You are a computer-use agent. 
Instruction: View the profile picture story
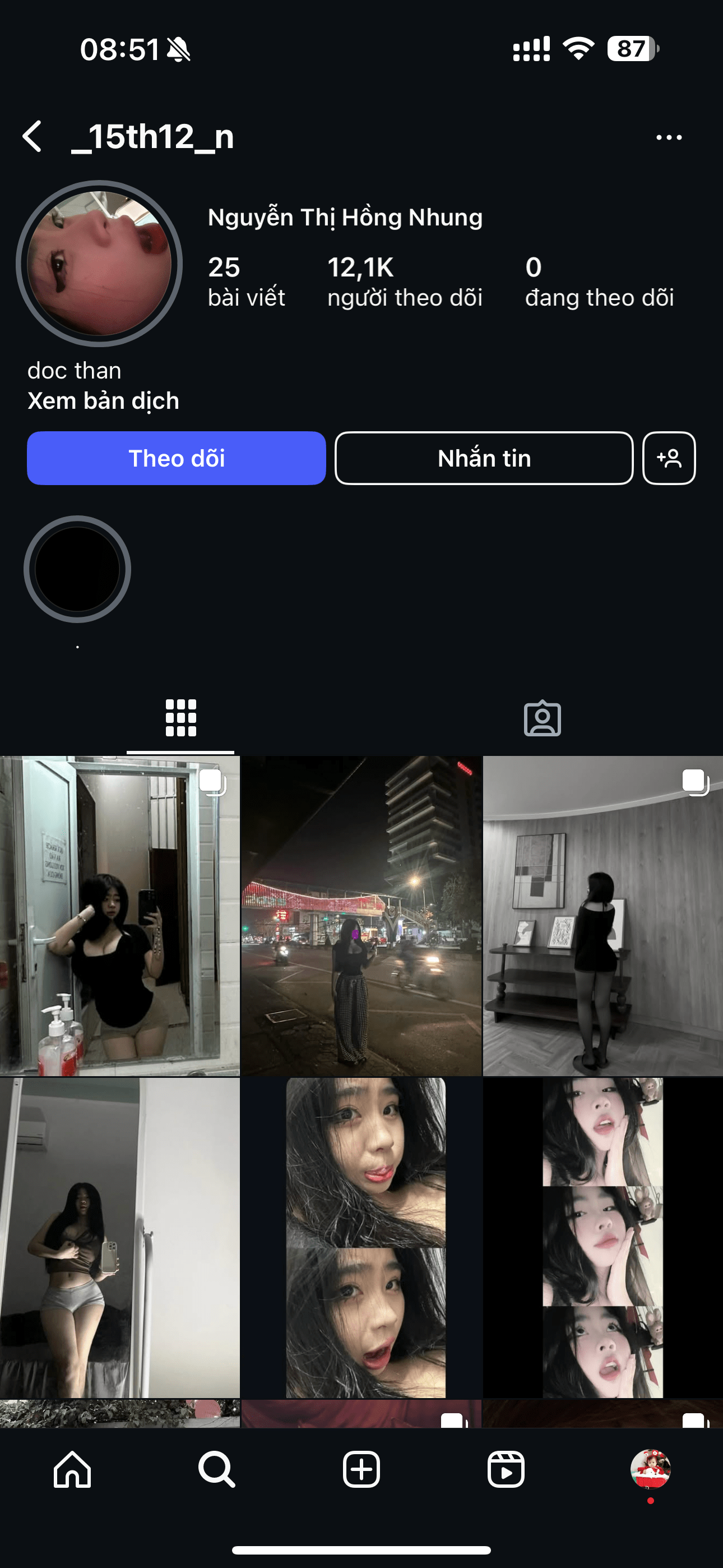click(99, 264)
